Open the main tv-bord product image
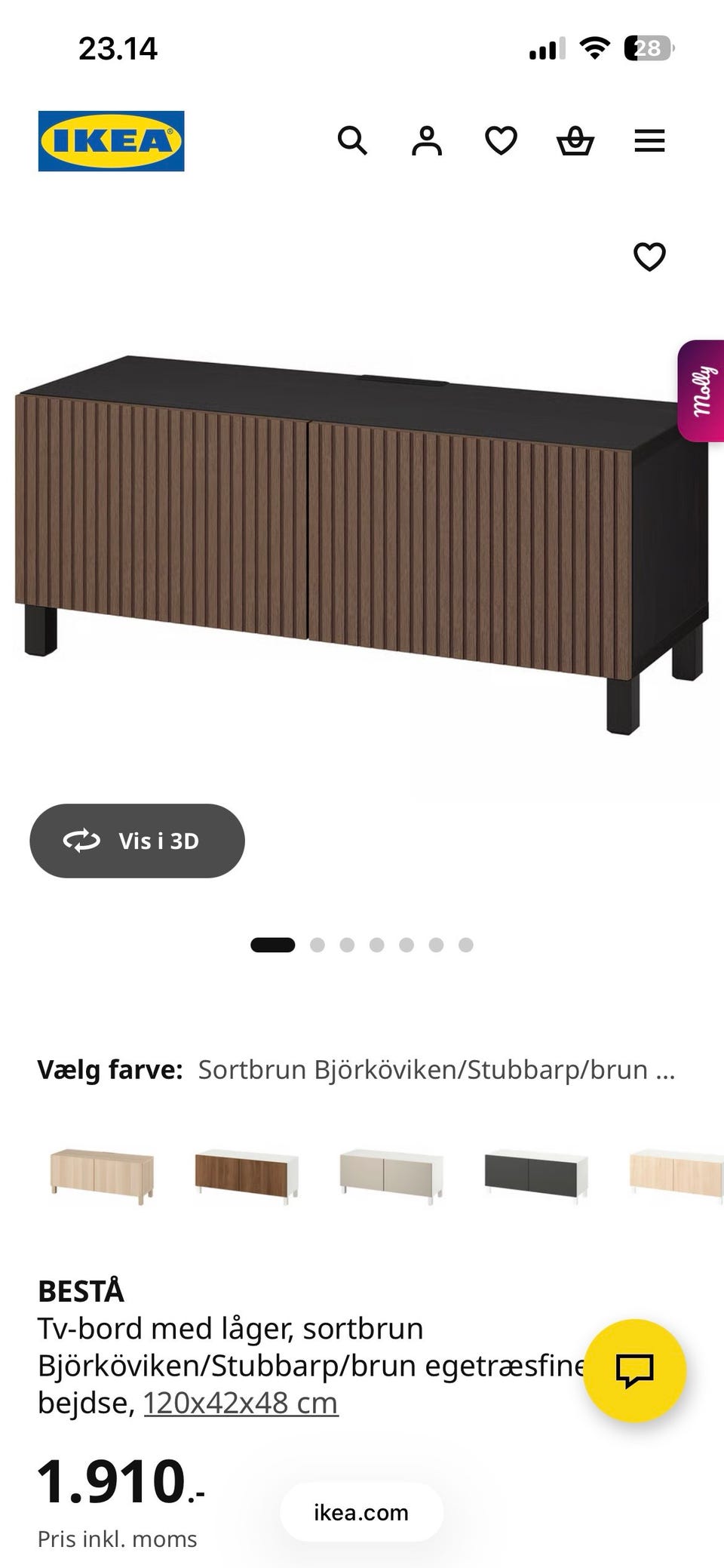Screen dimensions: 724x1568 click(361, 545)
